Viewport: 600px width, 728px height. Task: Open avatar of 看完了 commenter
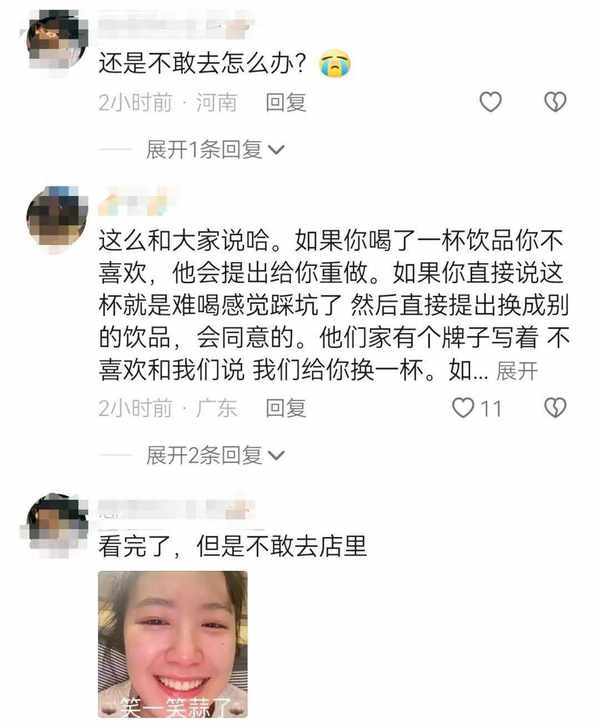click(57, 523)
